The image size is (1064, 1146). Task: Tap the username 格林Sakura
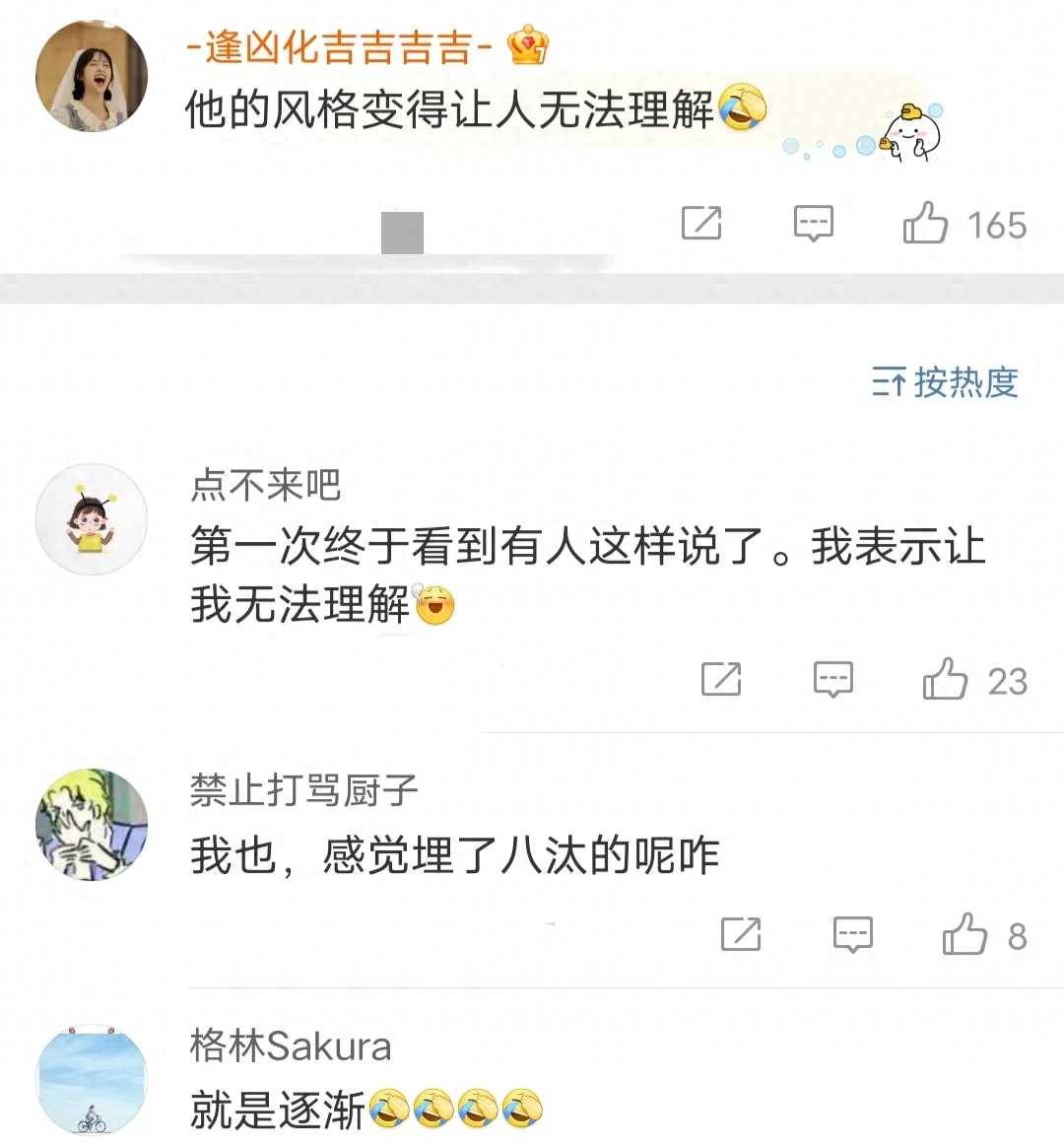coord(291,1046)
